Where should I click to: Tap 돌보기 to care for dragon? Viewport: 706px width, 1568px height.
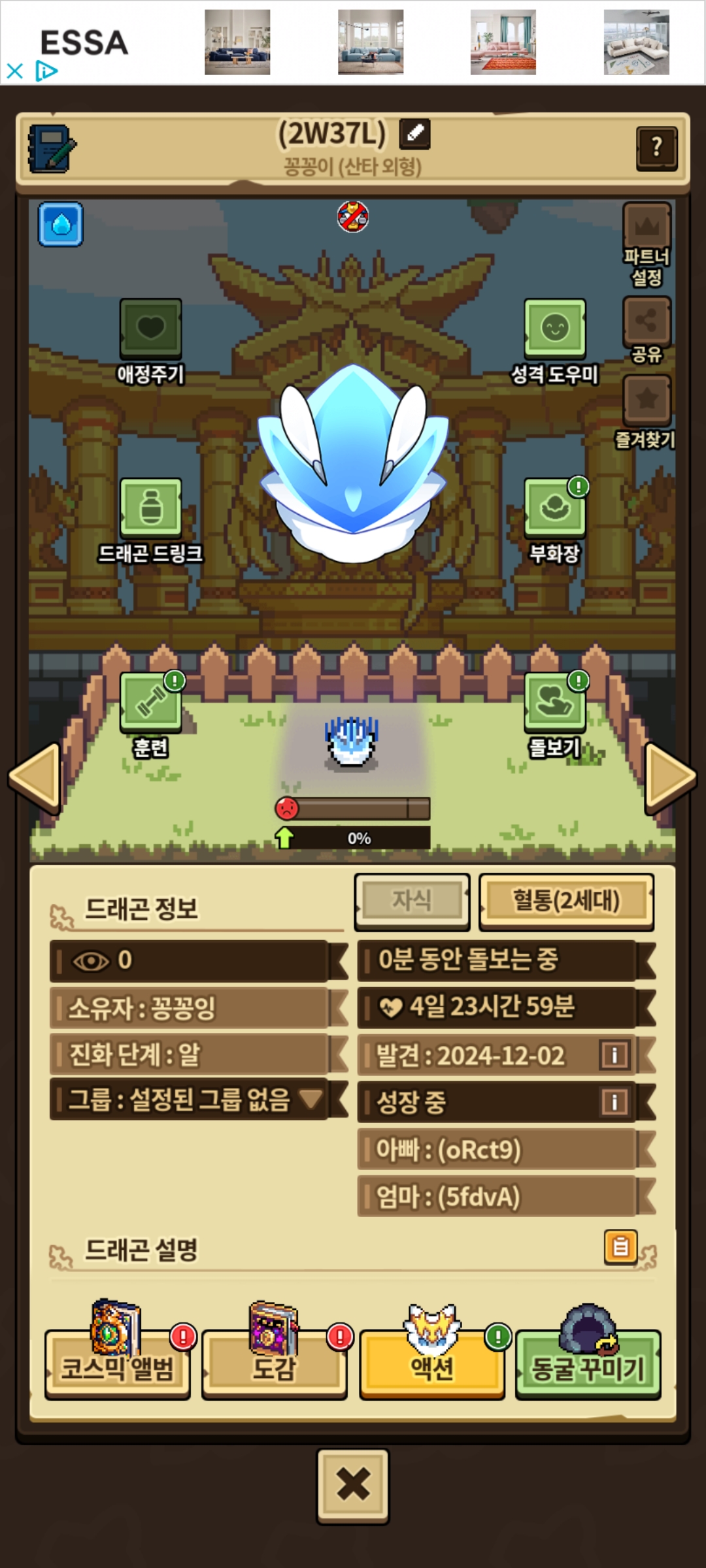(554, 701)
